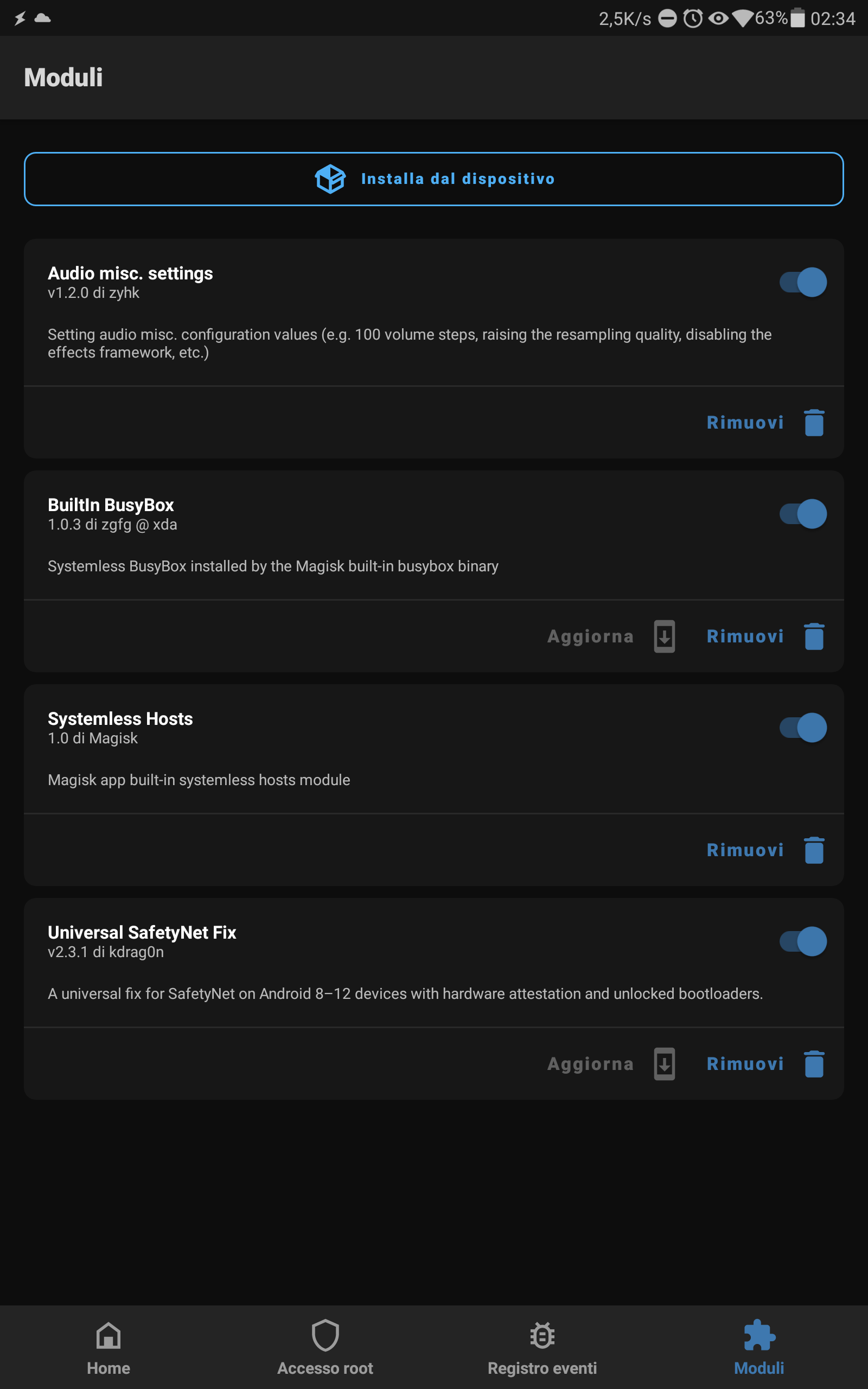Switch to the Registro eventi tab

point(542,1348)
